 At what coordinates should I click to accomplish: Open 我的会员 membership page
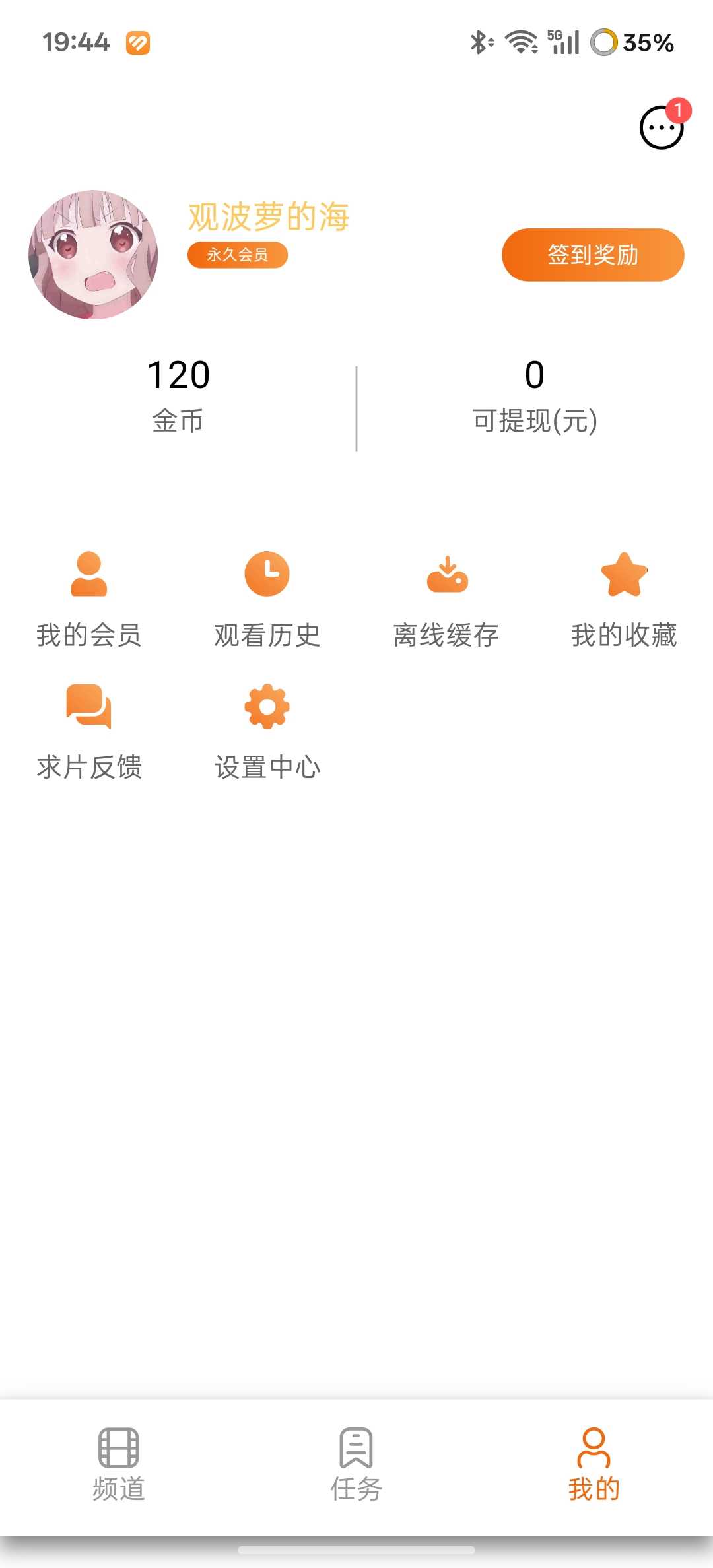[x=89, y=599]
